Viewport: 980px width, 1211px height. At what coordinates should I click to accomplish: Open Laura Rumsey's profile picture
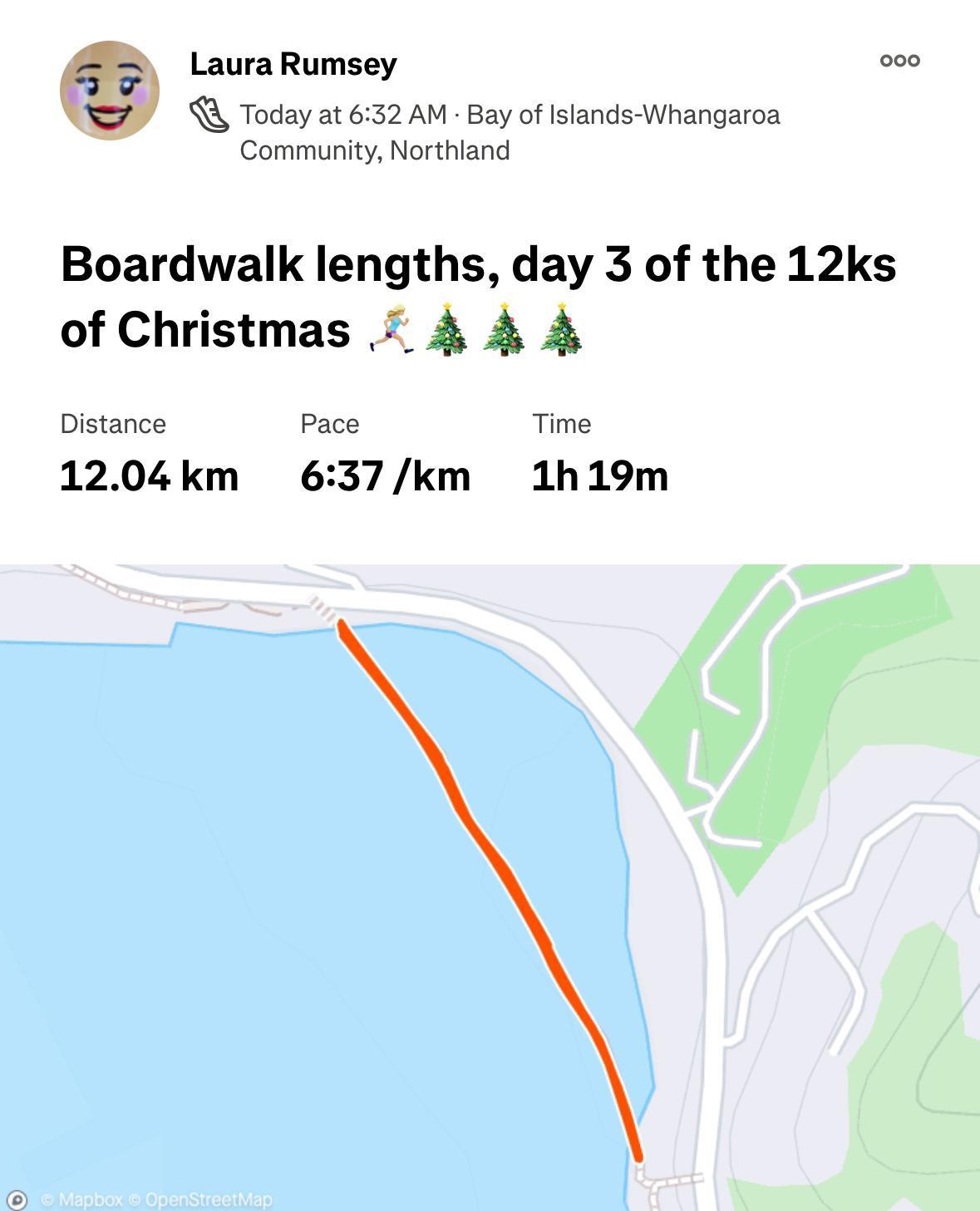coord(110,91)
